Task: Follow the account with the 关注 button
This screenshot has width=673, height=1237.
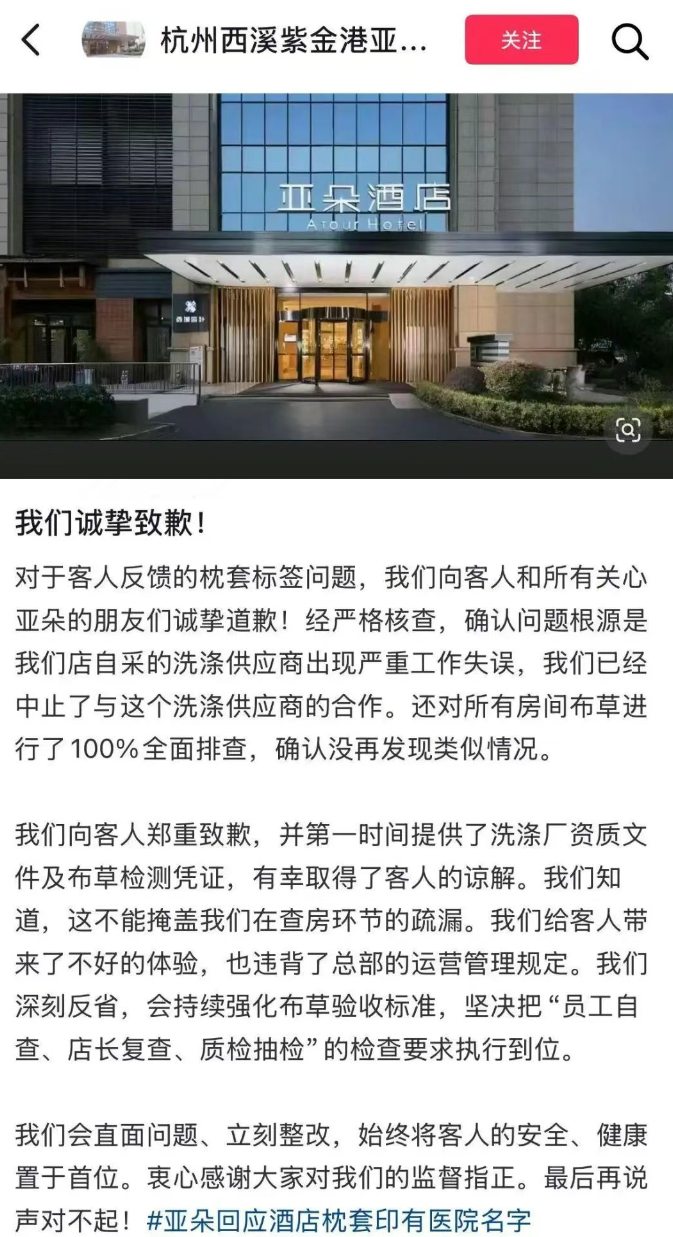Action: pos(521,40)
